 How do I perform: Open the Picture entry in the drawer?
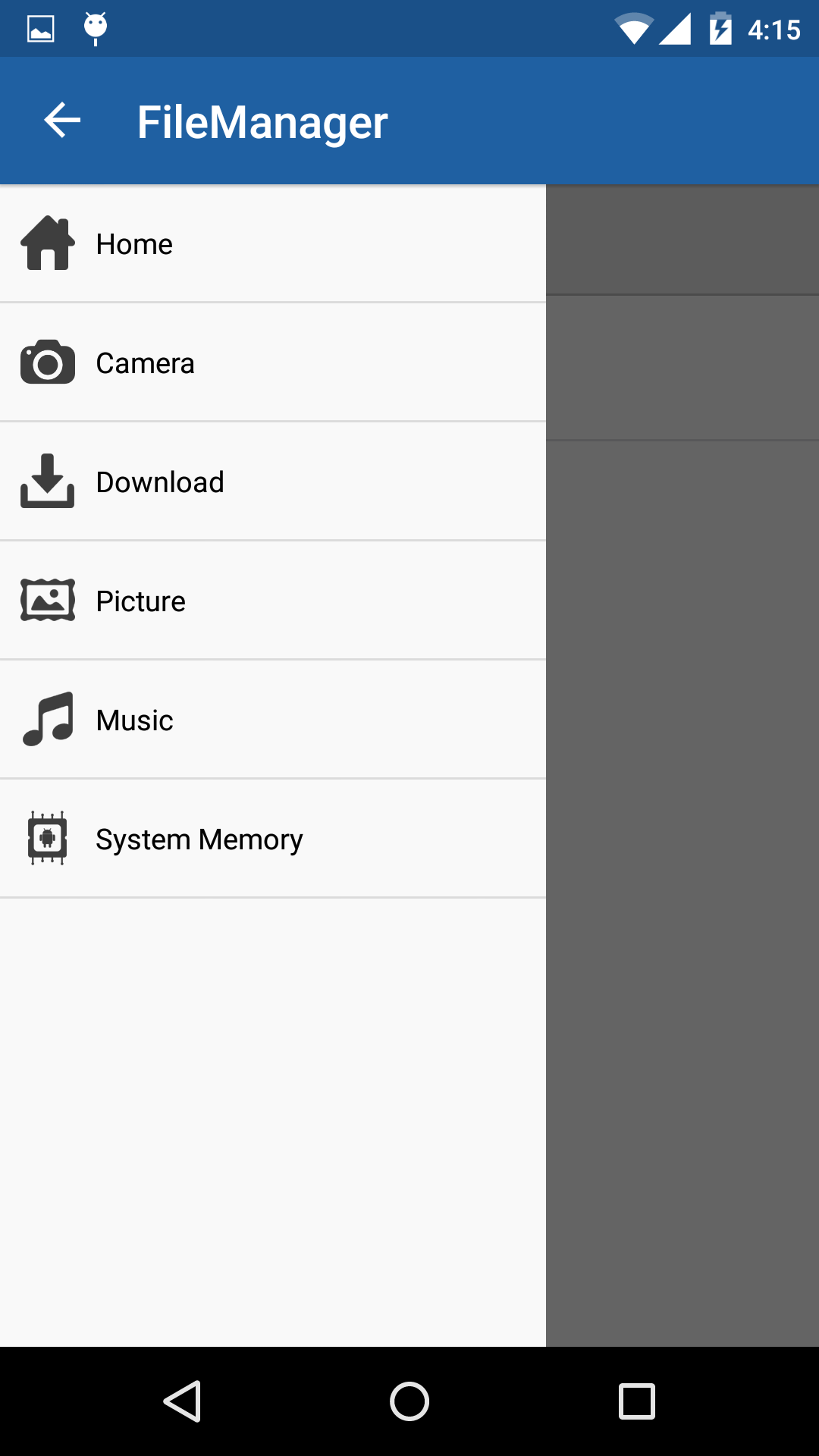140,600
